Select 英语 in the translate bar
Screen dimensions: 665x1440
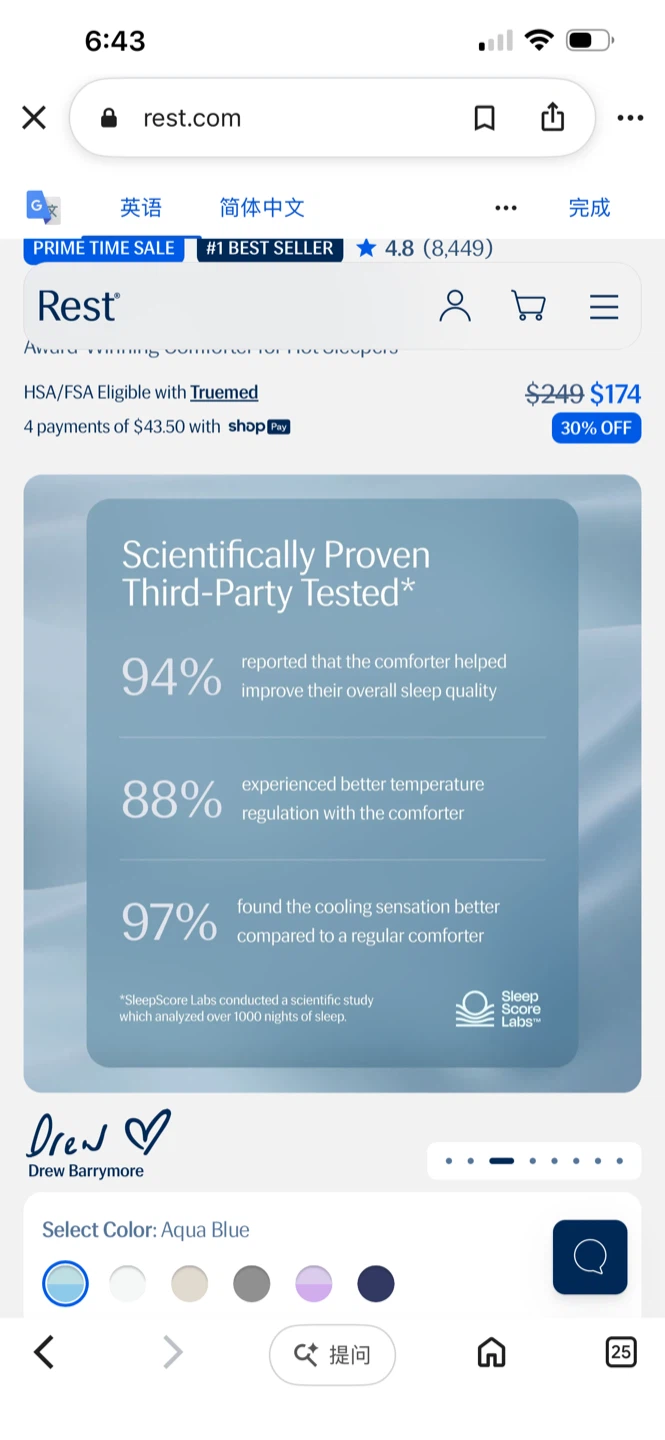click(x=141, y=207)
